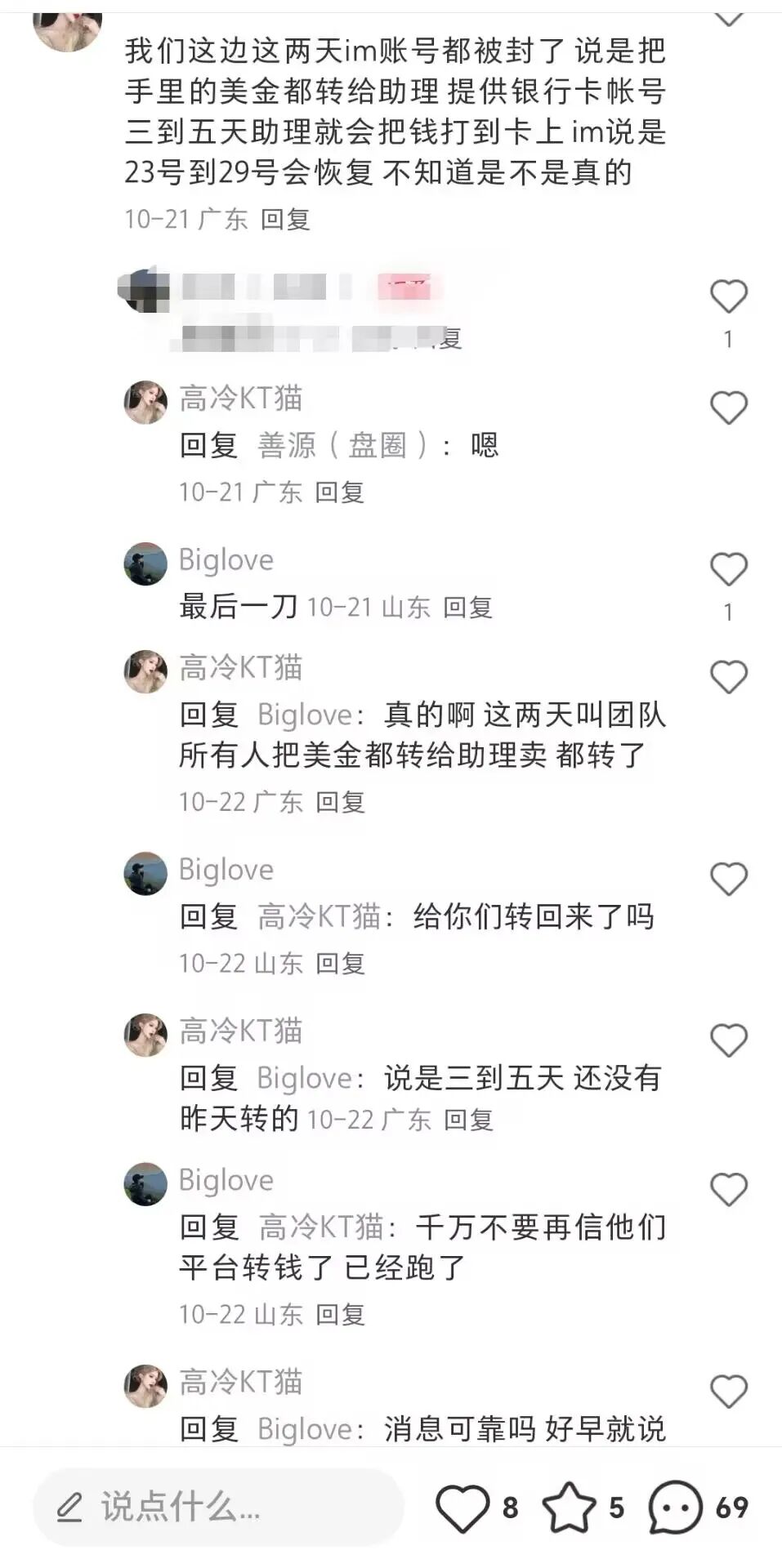
Task: Reply to the comment about im账号都被封了
Action: pyautogui.click(x=285, y=220)
